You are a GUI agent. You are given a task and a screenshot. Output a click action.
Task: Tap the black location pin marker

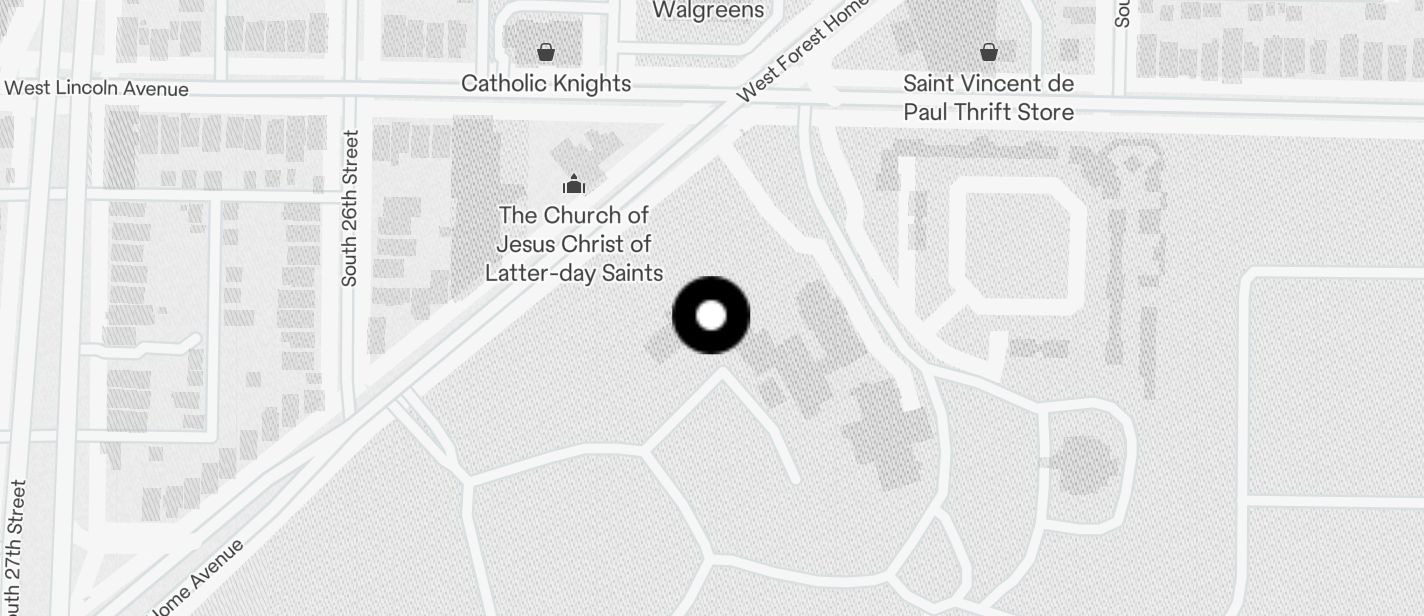coord(711,316)
